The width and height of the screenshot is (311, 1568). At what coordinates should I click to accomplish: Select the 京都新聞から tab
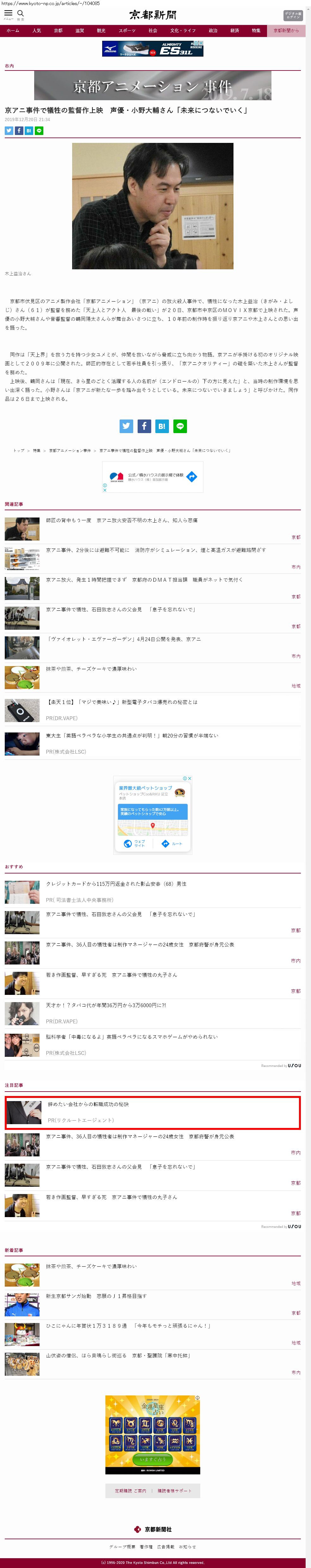(x=286, y=30)
